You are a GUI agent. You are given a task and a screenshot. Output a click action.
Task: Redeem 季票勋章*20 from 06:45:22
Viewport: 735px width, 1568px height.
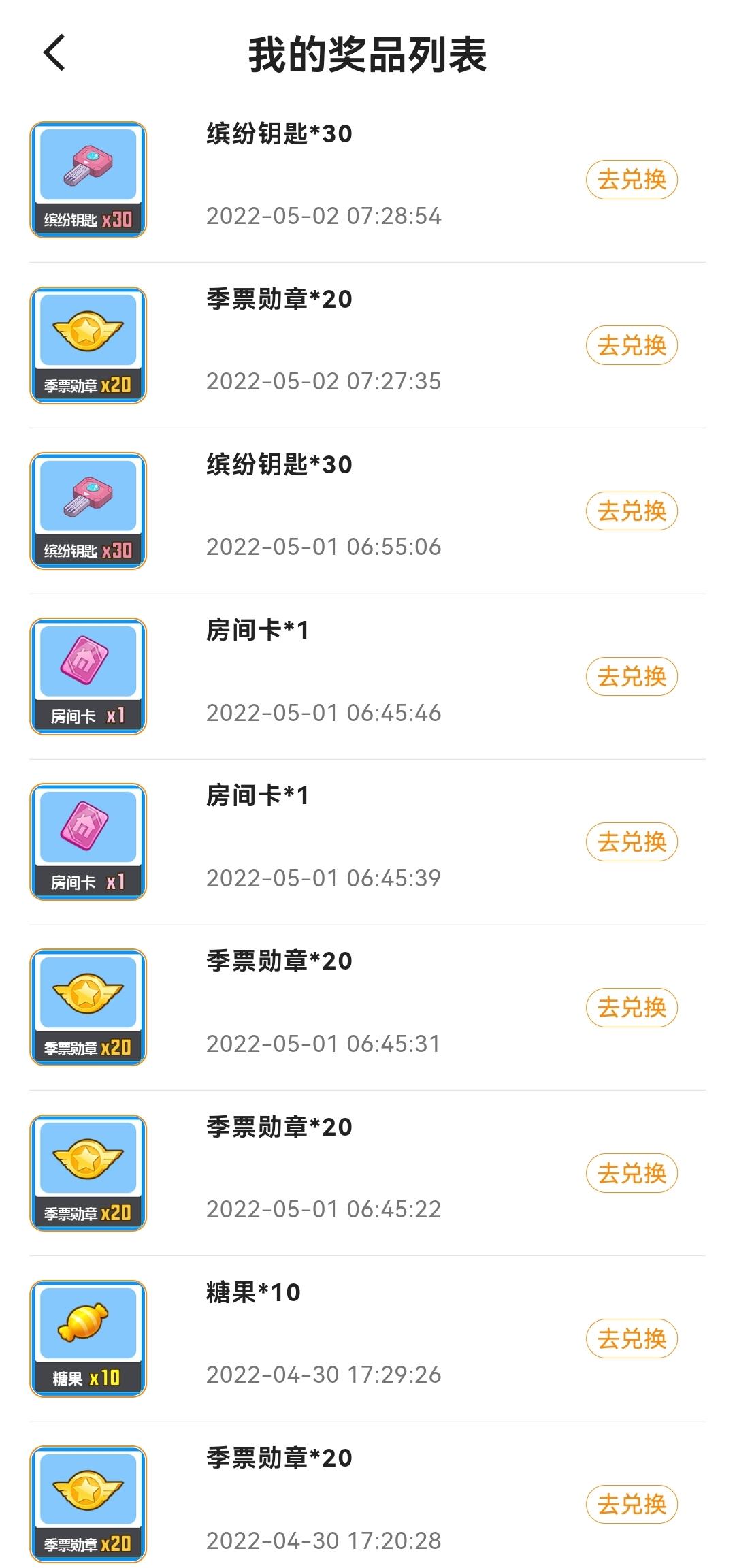[x=632, y=1173]
